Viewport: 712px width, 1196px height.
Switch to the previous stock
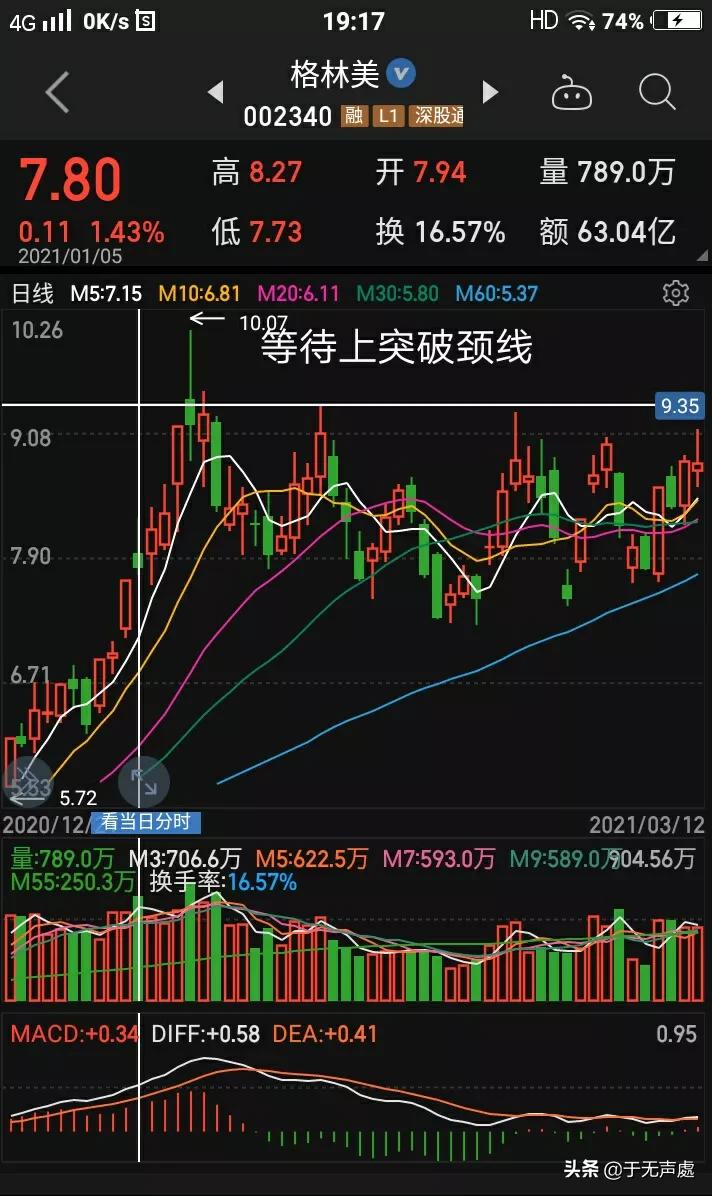click(215, 93)
